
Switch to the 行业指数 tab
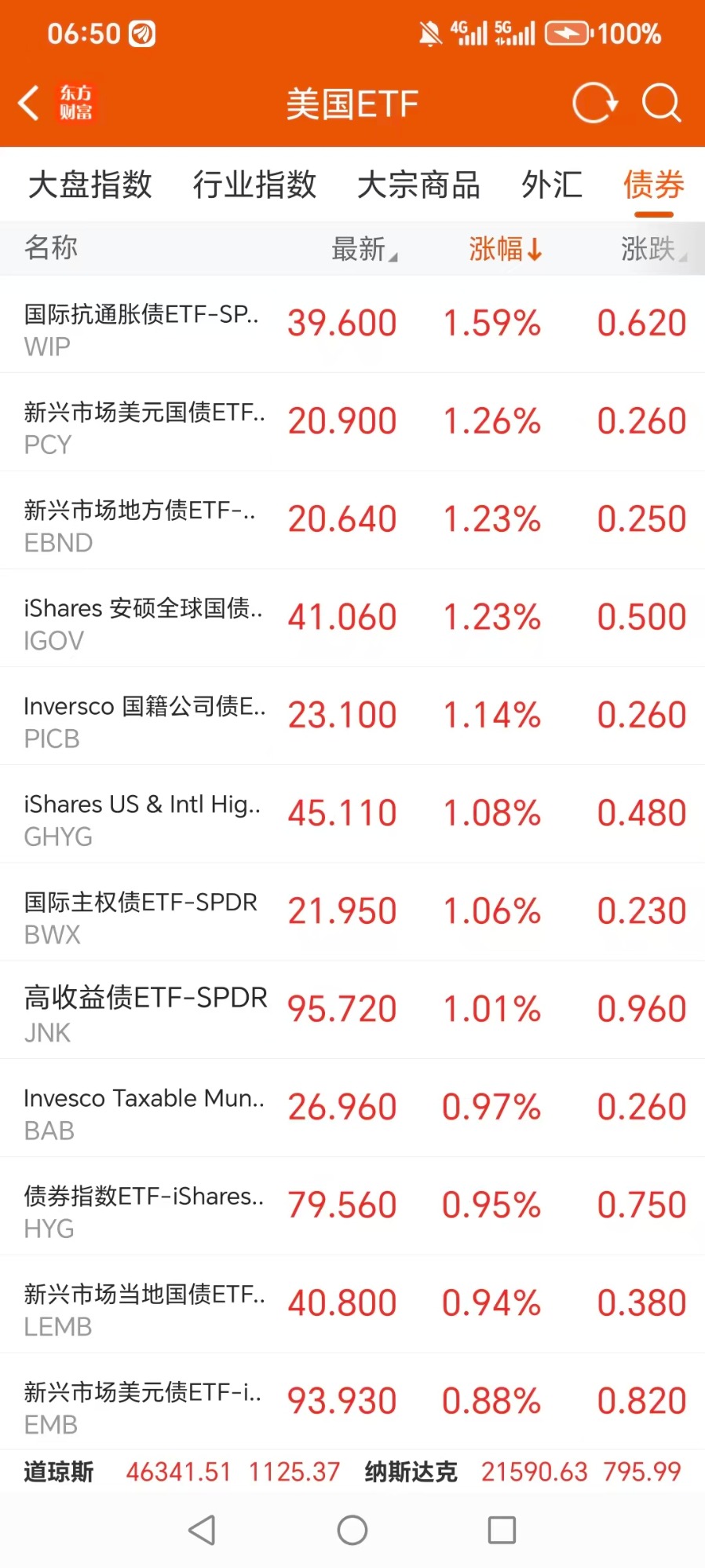click(x=254, y=185)
